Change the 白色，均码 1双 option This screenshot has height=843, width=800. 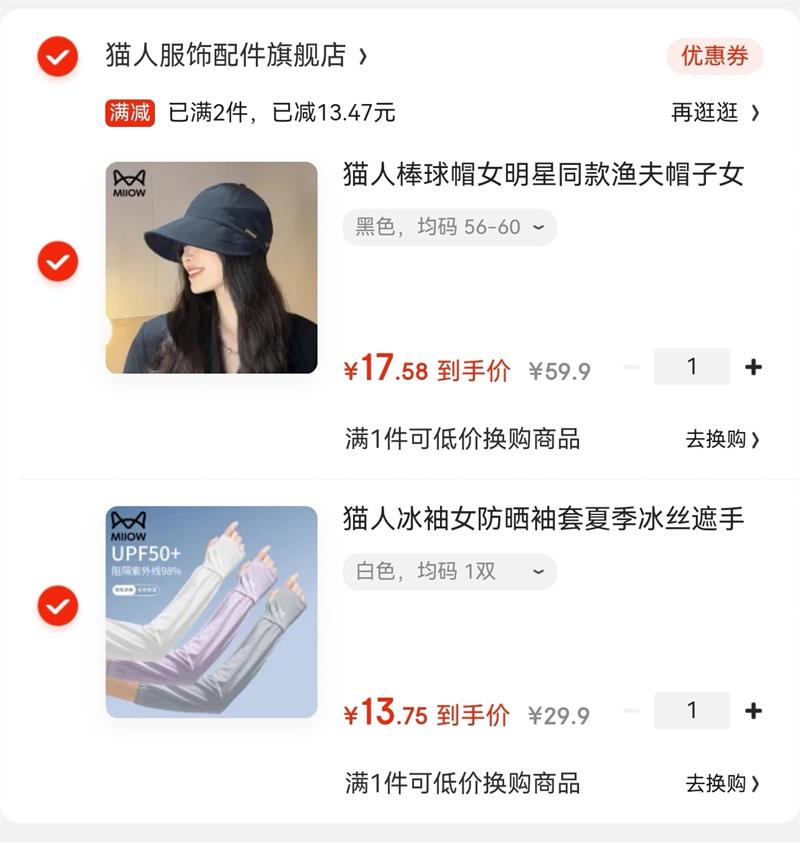[x=449, y=571]
